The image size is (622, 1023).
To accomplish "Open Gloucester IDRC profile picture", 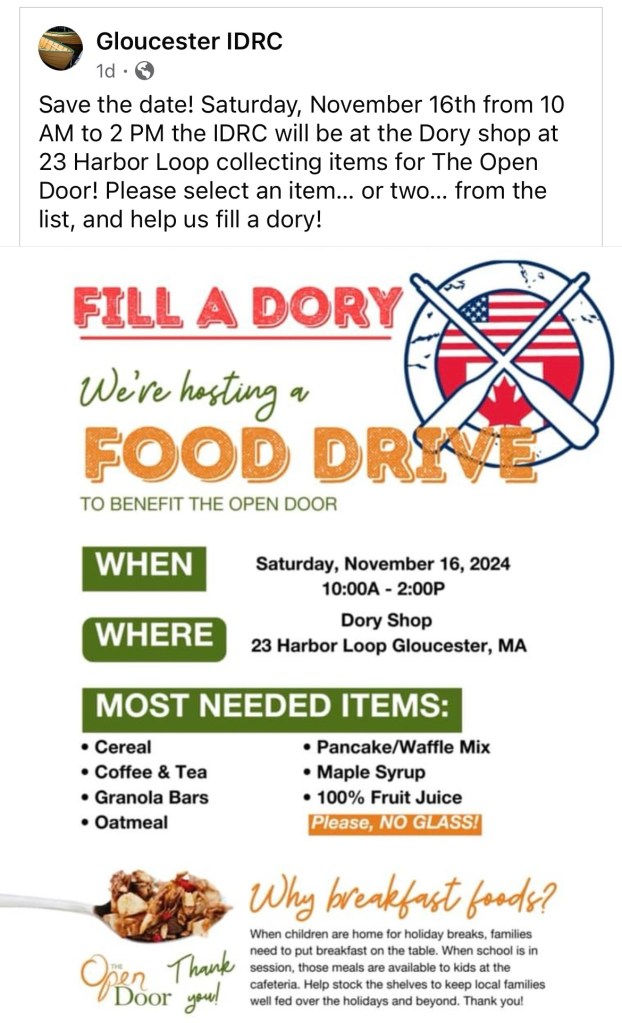I will (60, 49).
